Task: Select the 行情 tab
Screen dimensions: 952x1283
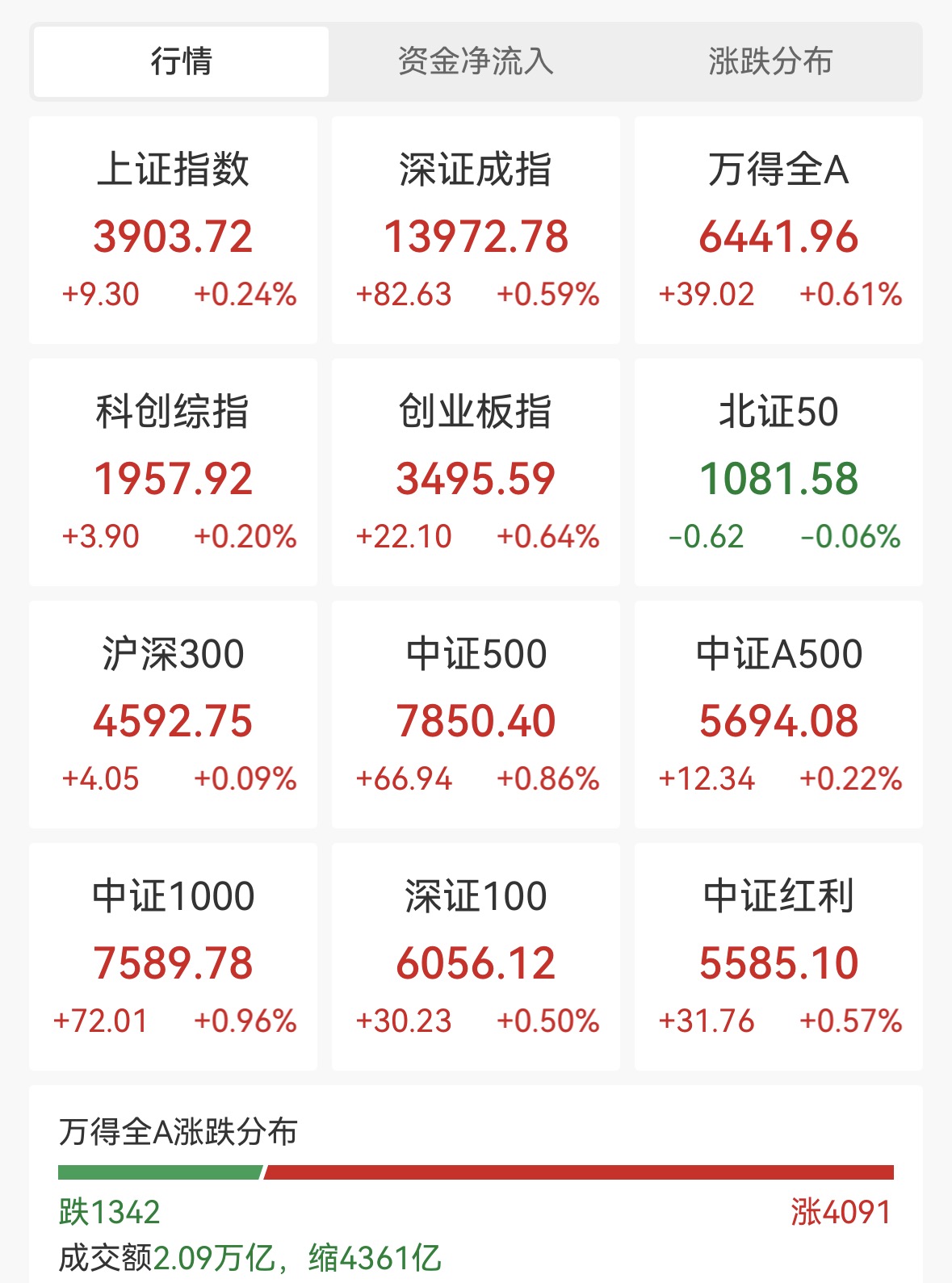Action: pos(181,62)
